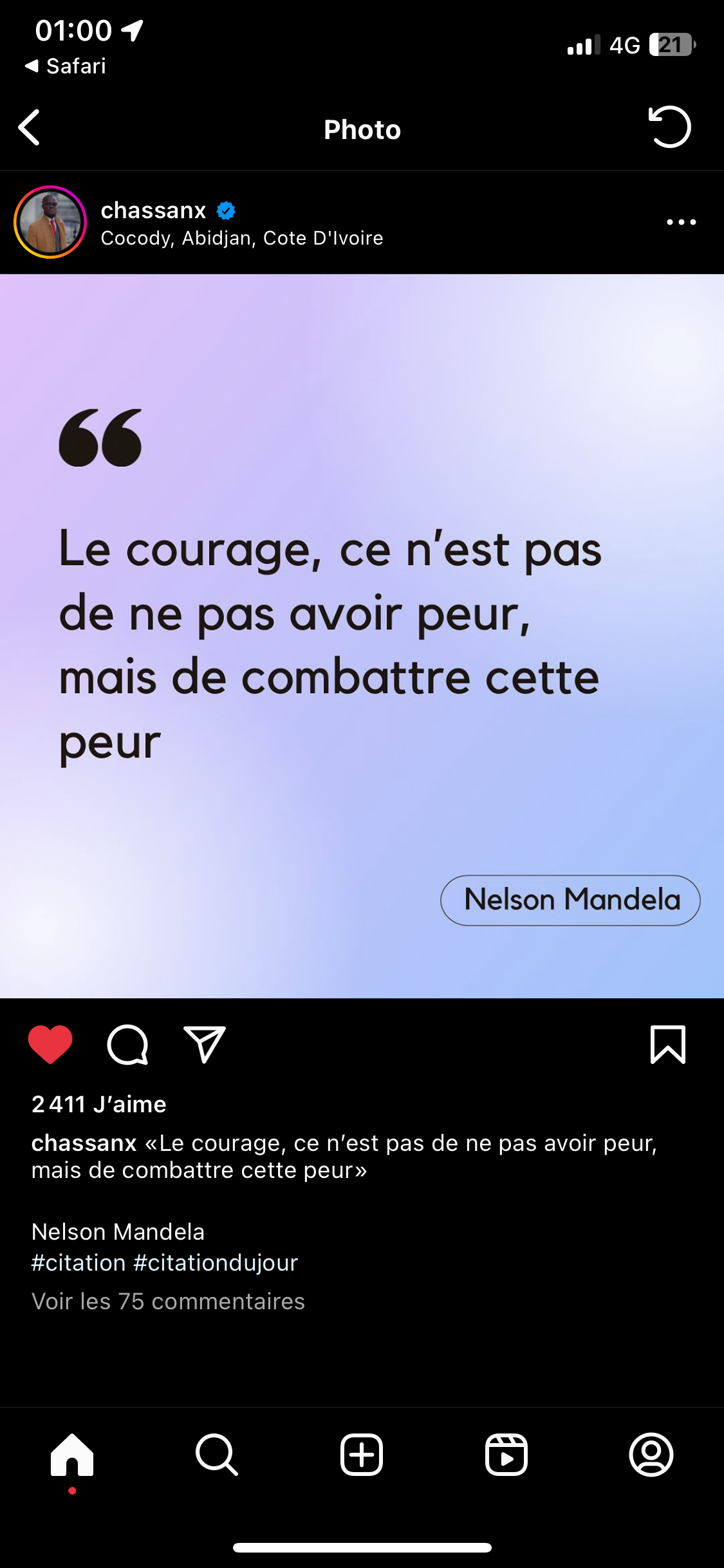This screenshot has height=1568, width=724.
Task: Open location Cocody, Abidjan, Cote D'Ivoire
Action: tap(242, 238)
